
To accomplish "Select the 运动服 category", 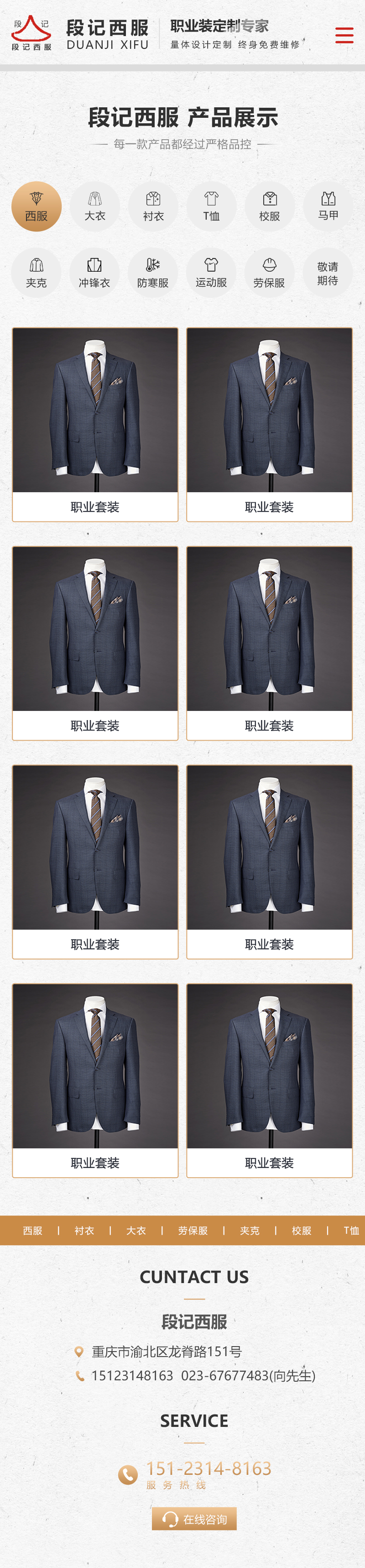I will 211,274.
